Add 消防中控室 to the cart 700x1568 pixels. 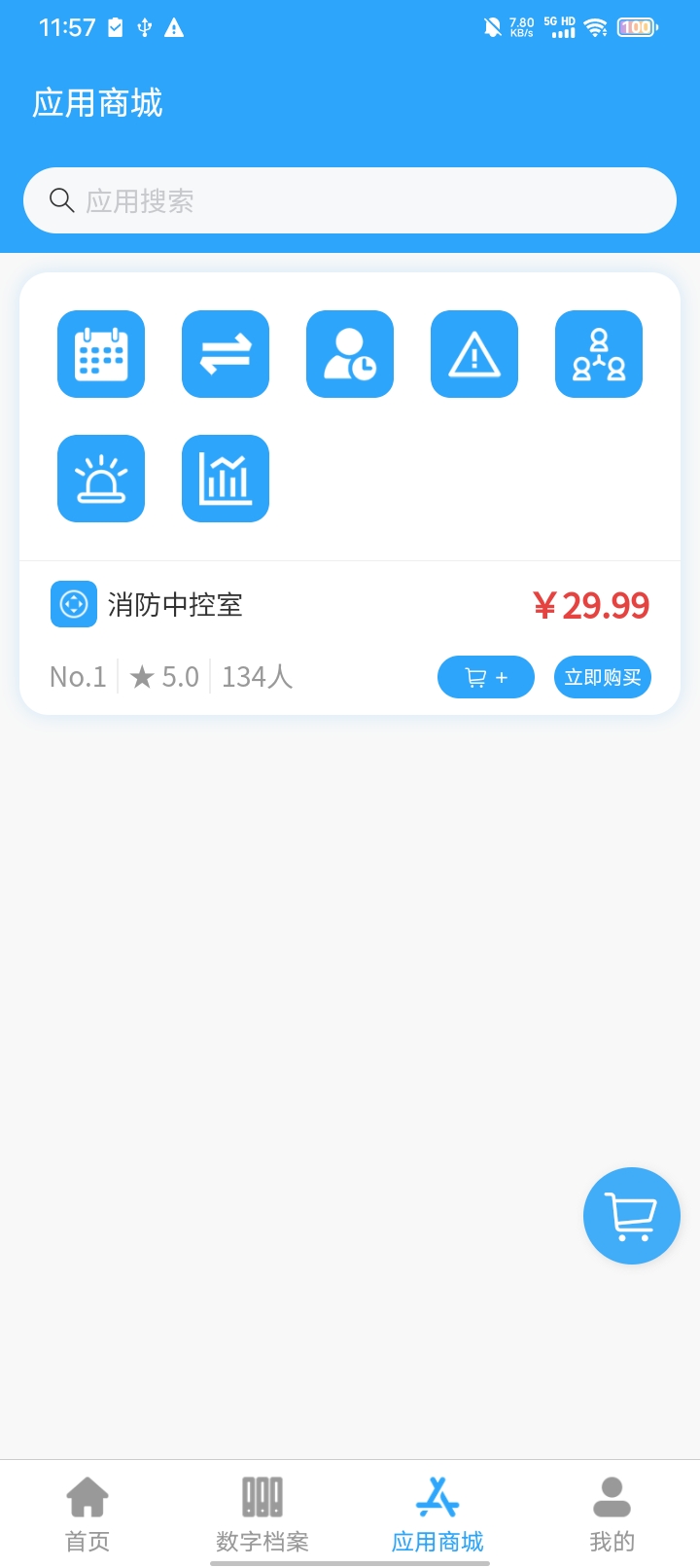[x=486, y=677]
